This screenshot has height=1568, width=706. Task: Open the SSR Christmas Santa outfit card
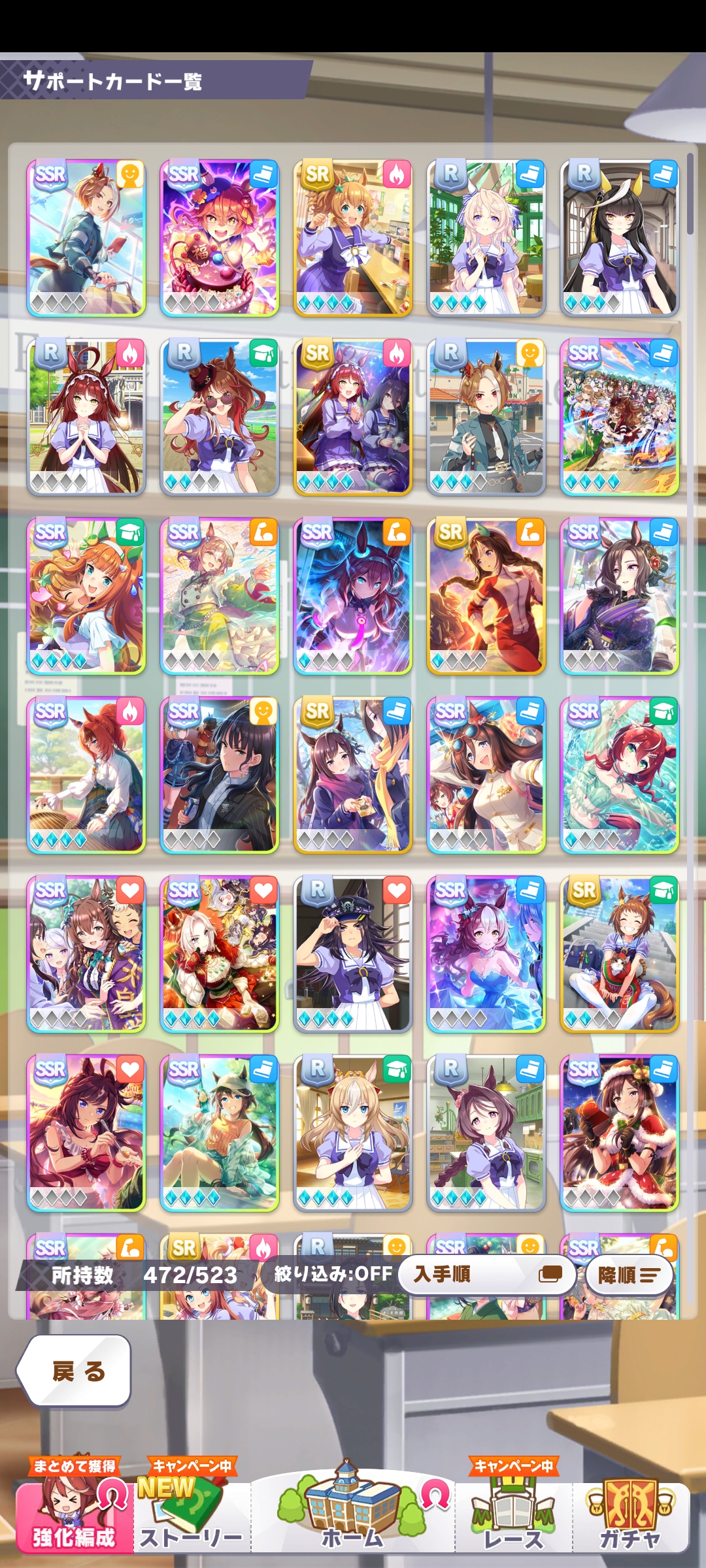coord(620,1133)
